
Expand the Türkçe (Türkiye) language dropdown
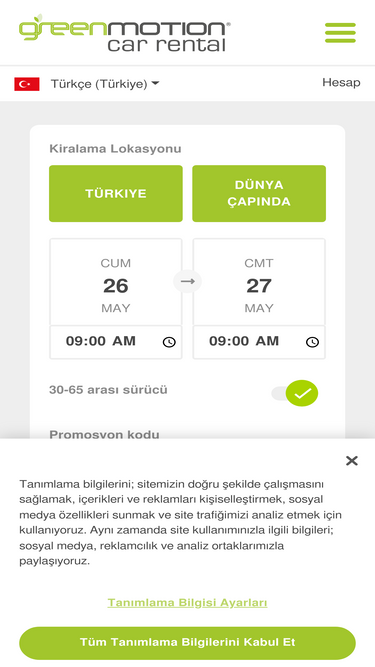[x=105, y=84]
